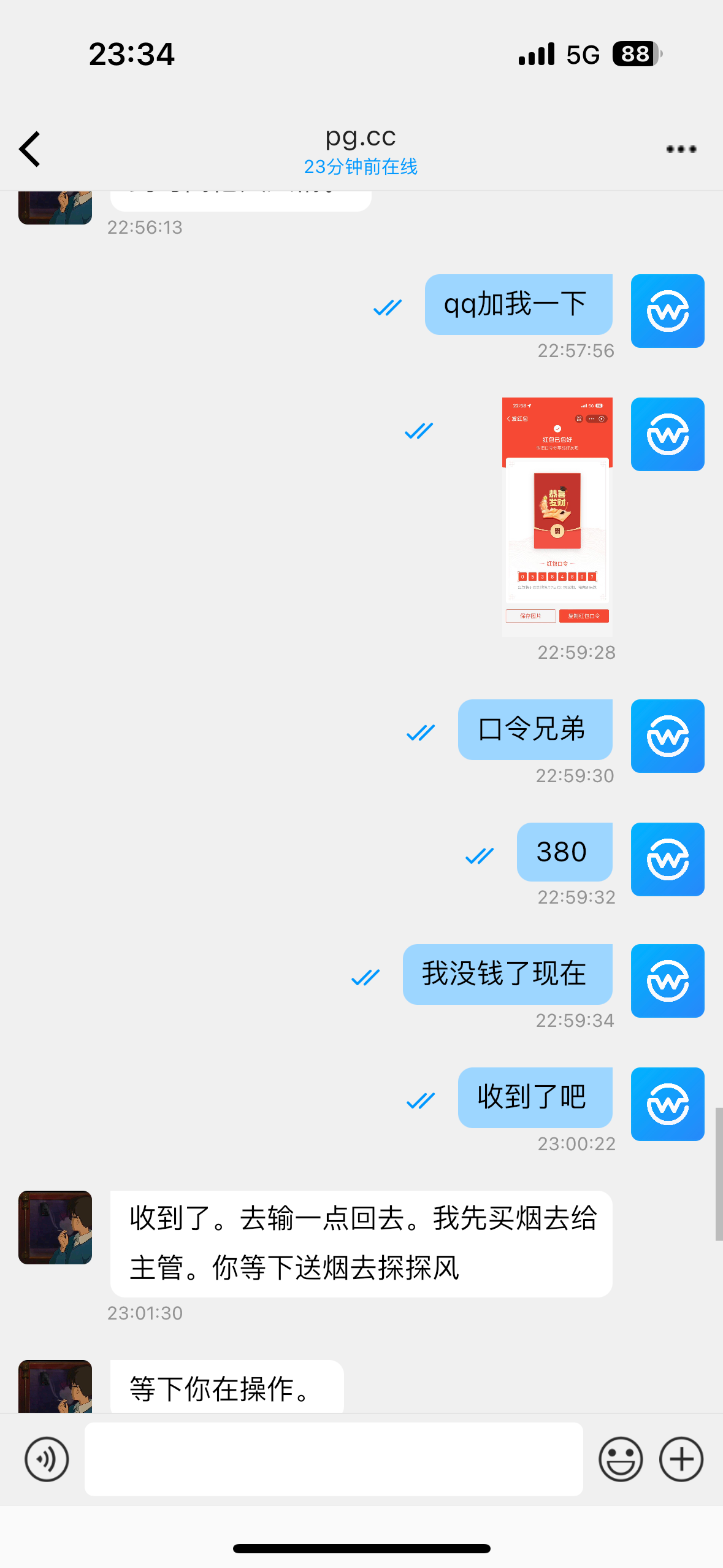Open the emoji picker

point(621,1459)
